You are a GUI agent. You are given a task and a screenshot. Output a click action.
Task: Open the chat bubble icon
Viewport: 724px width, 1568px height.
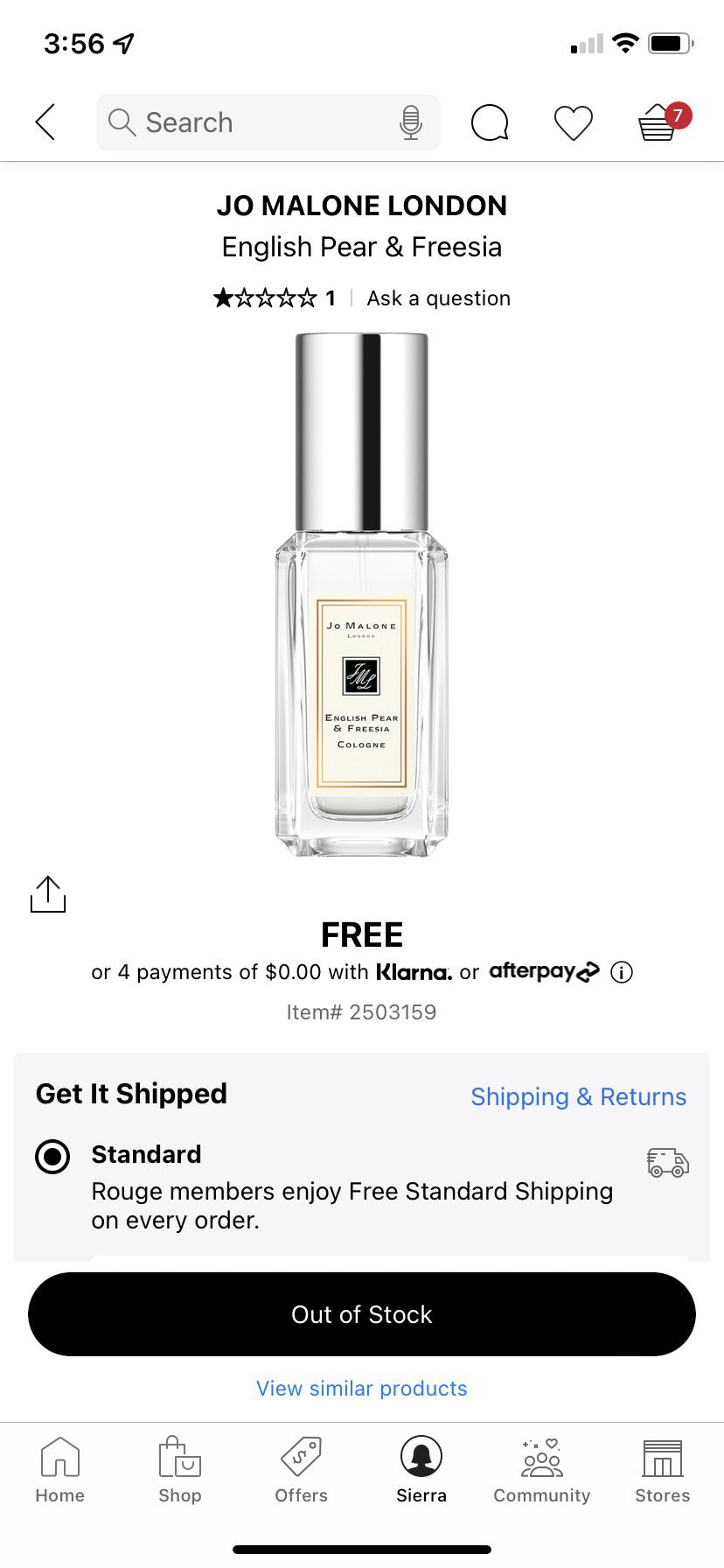click(489, 122)
